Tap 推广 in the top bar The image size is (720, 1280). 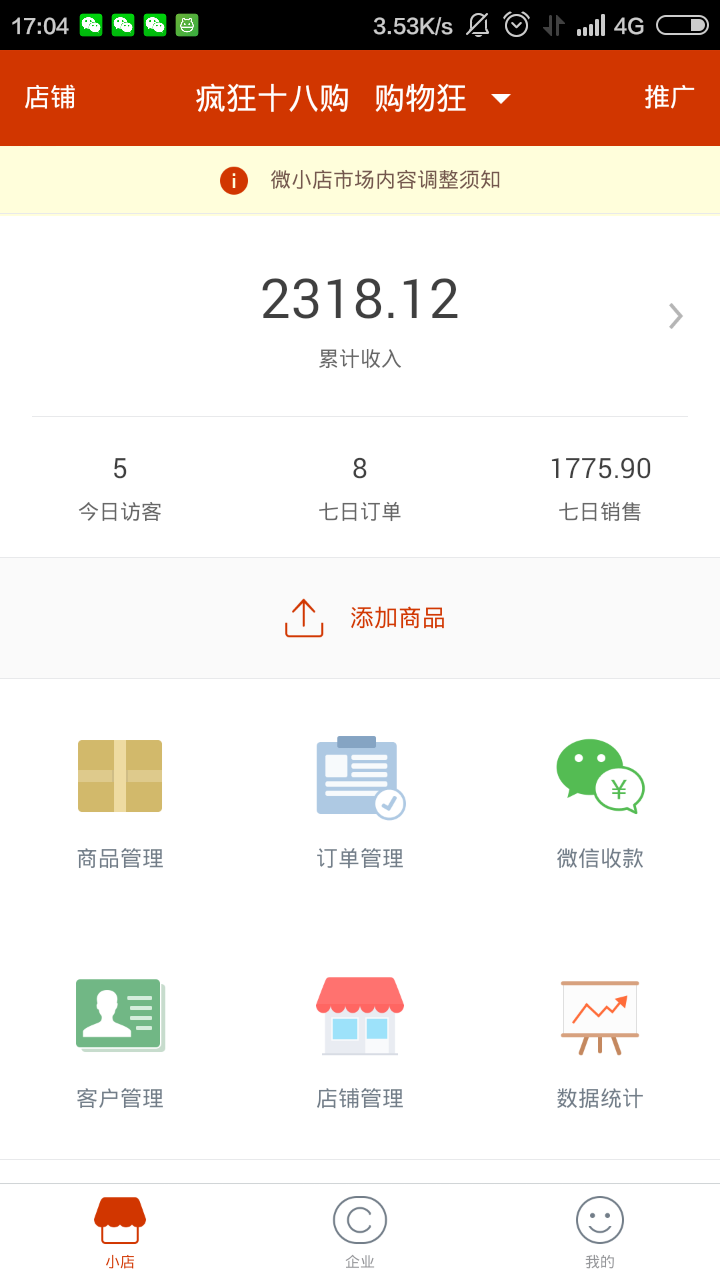click(x=669, y=98)
